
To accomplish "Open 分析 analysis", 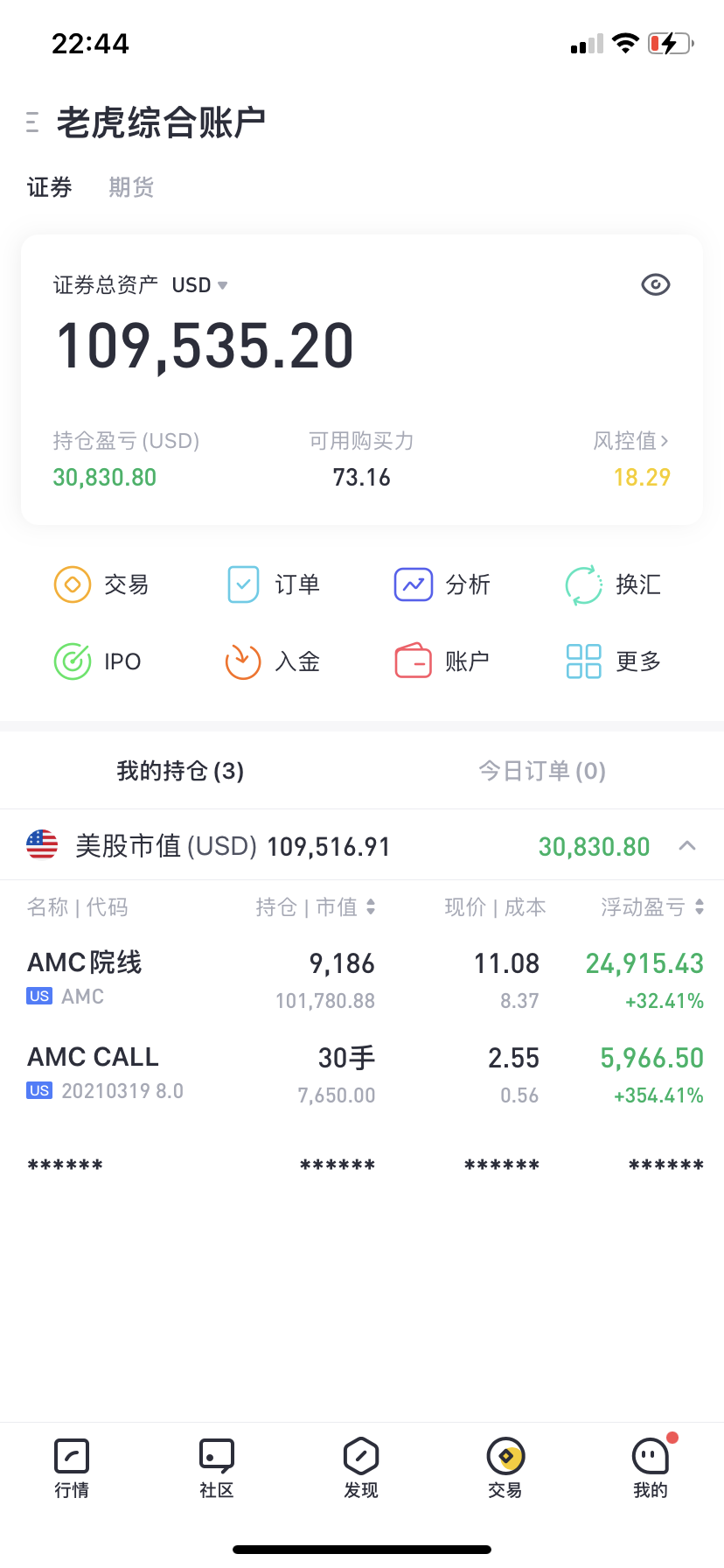I will [x=442, y=584].
